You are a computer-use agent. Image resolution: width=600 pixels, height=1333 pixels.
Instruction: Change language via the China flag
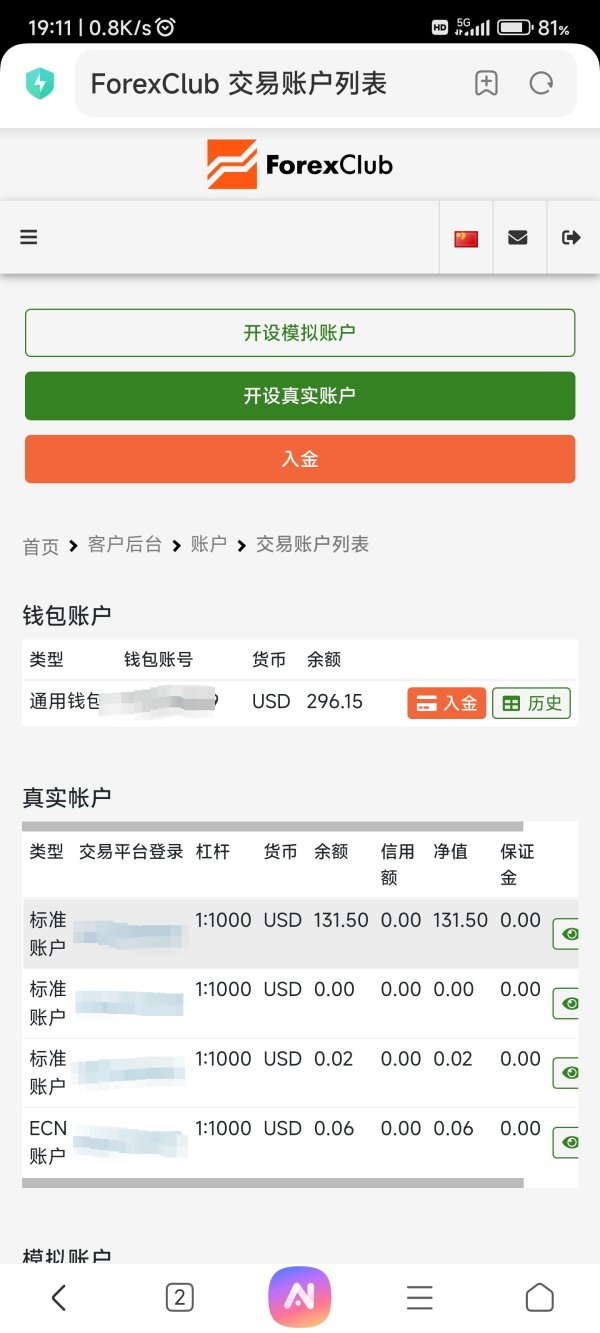pyautogui.click(x=466, y=238)
